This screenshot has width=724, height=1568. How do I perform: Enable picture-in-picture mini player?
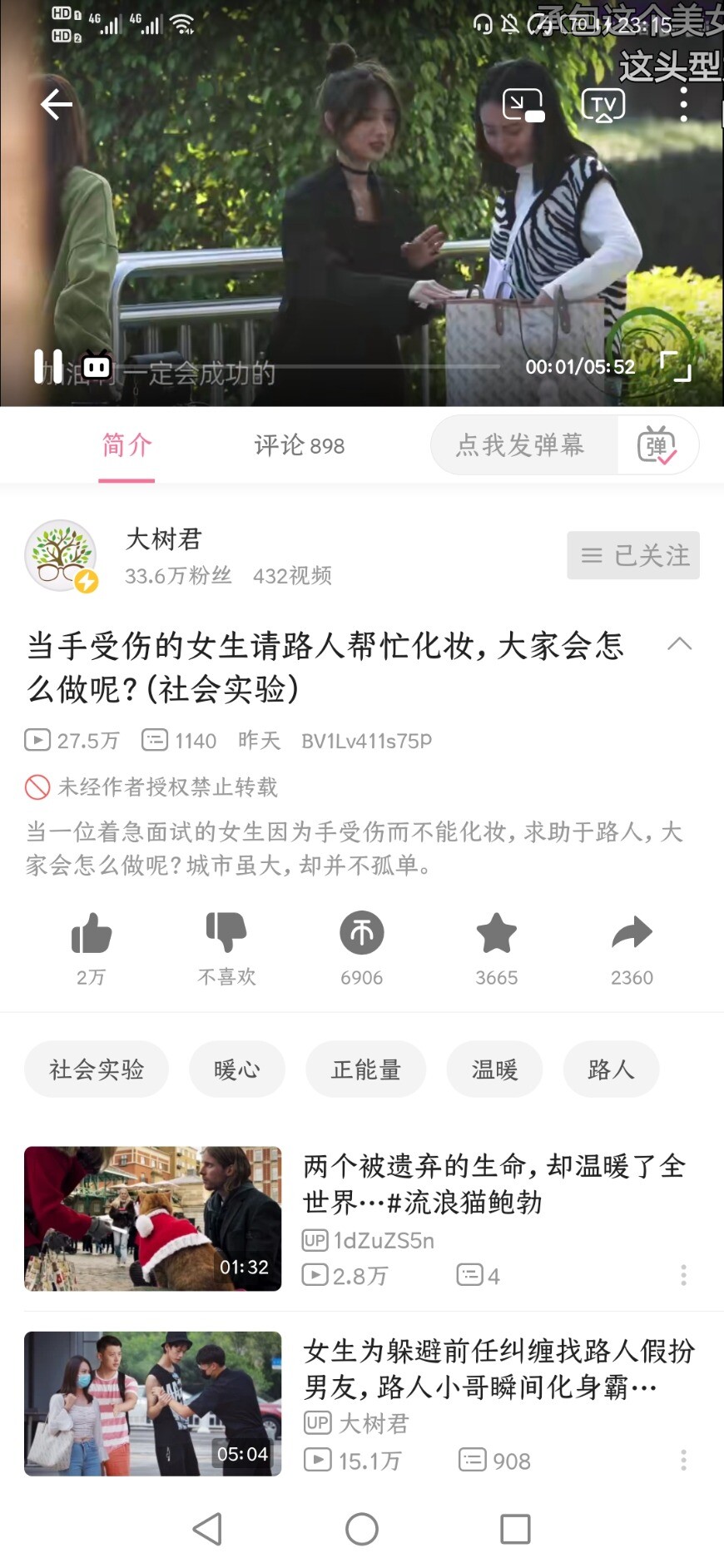click(523, 106)
